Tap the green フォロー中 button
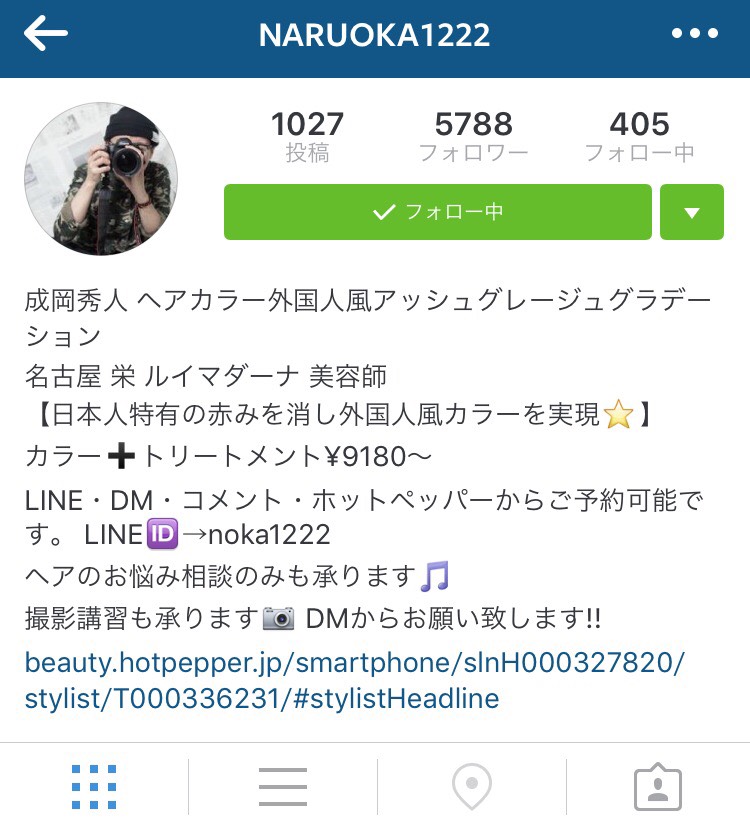 pos(437,212)
